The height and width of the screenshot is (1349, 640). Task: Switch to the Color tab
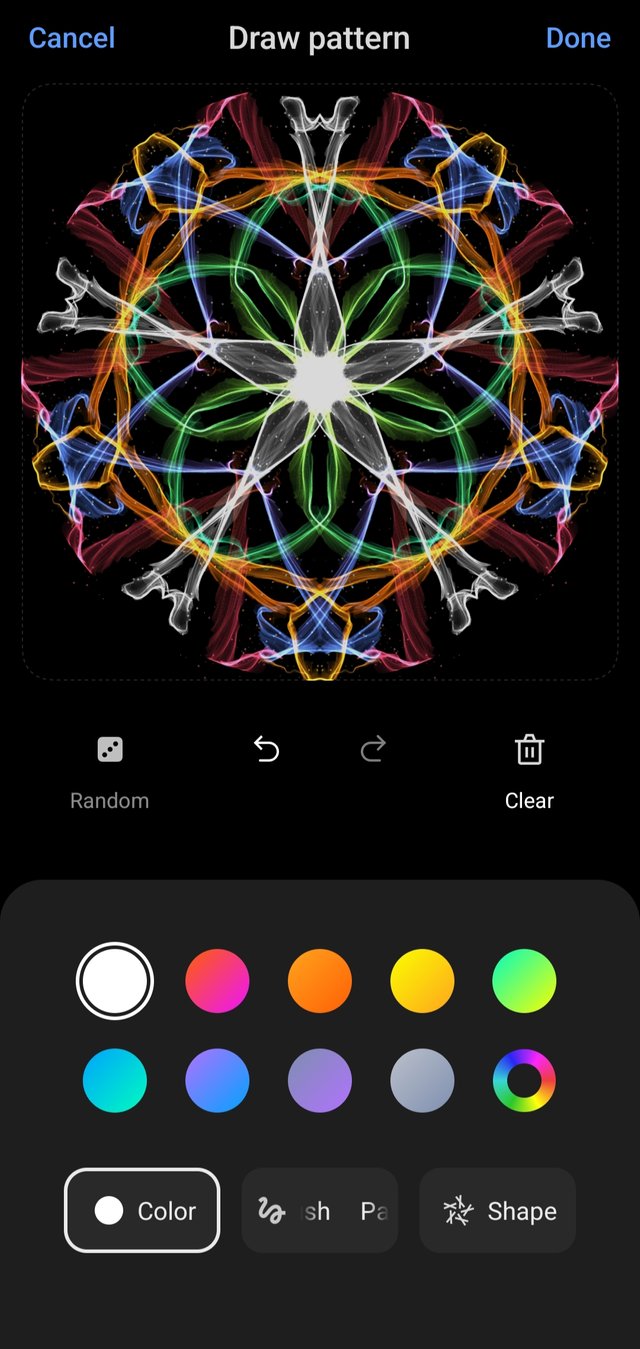(x=142, y=1211)
